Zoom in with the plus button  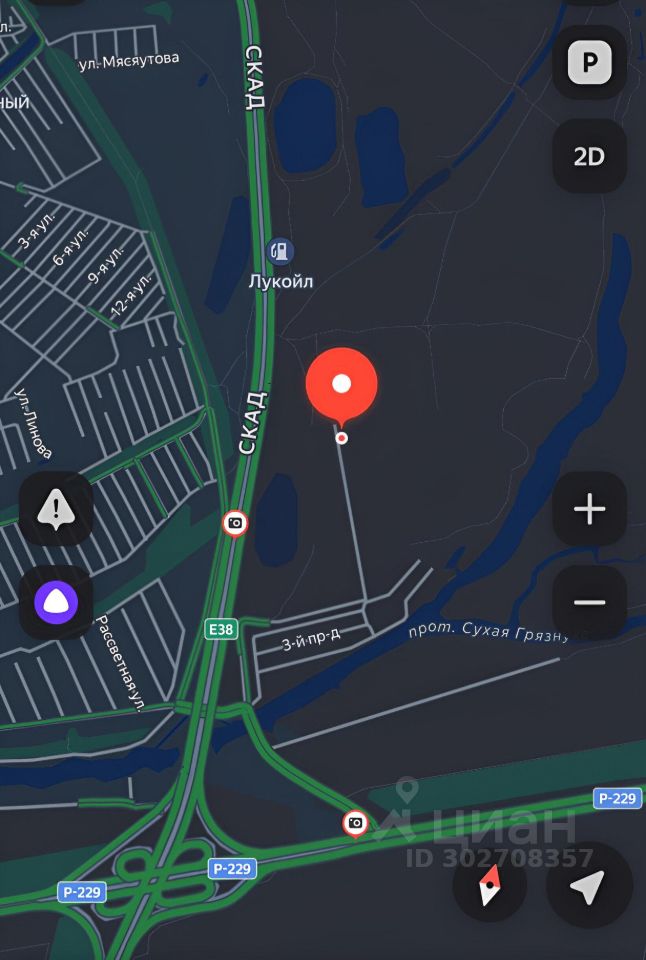pos(589,509)
